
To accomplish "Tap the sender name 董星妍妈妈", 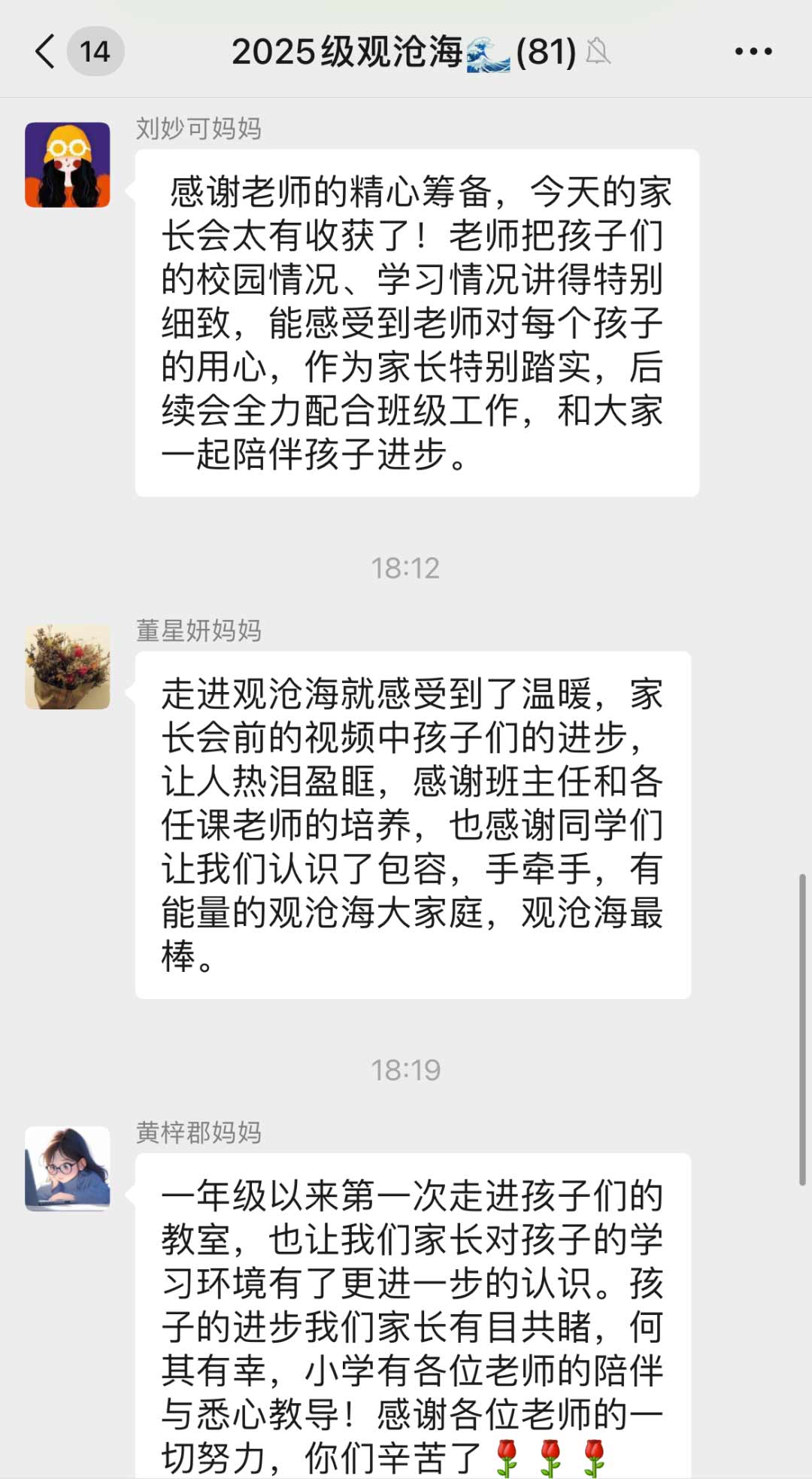I will tap(196, 632).
